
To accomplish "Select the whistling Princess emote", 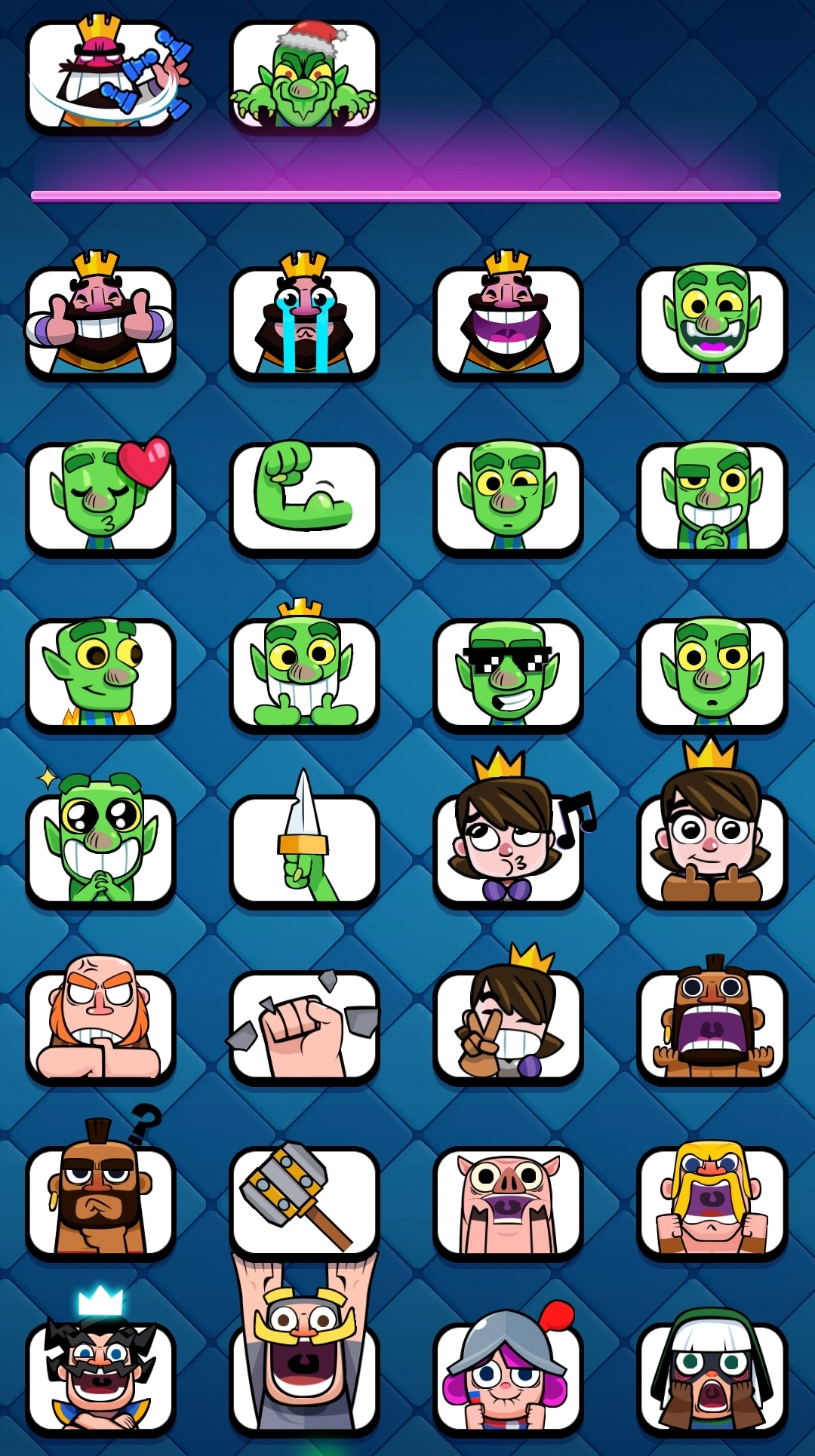I will point(508,849).
